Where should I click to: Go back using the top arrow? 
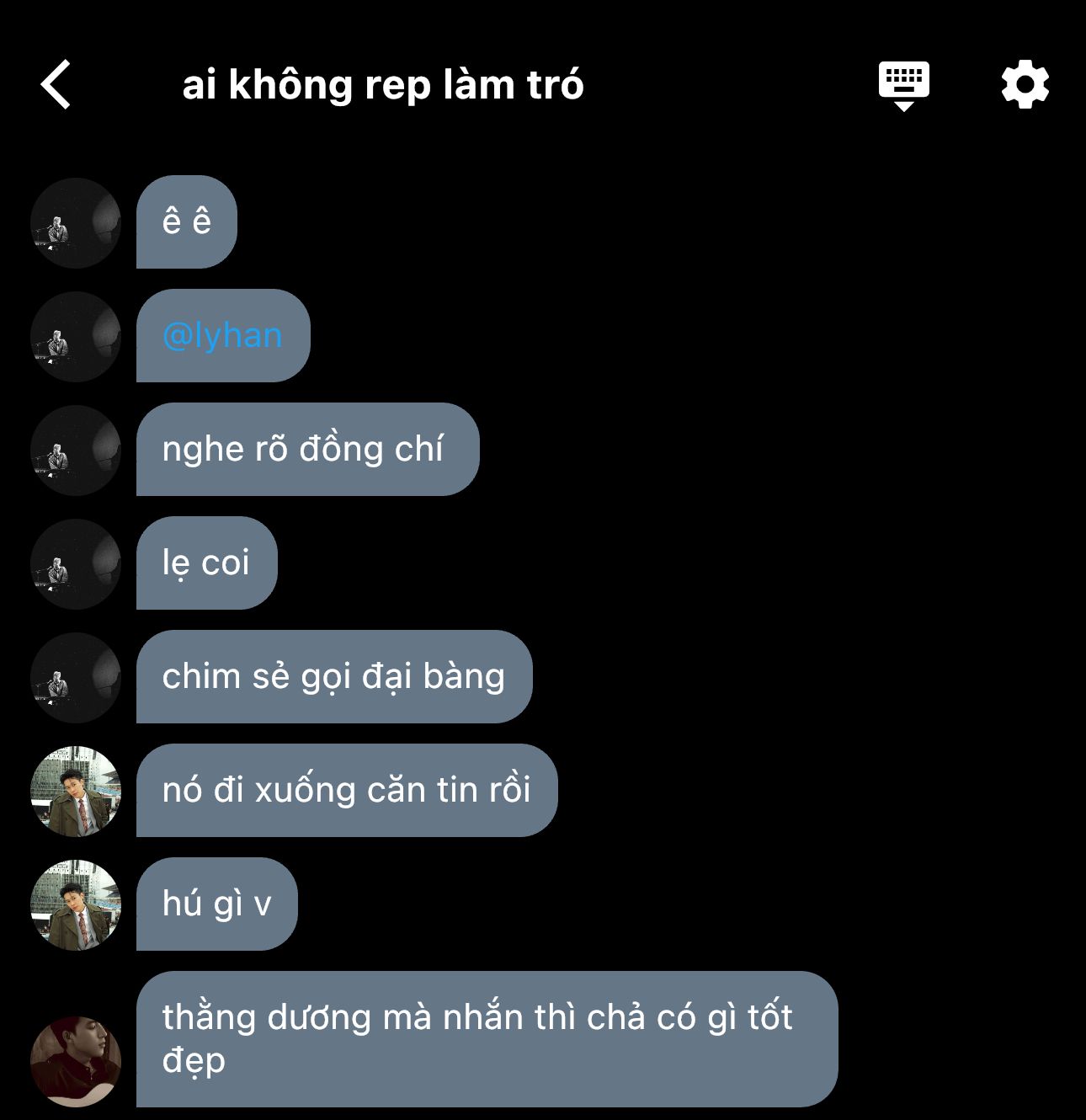(x=56, y=85)
